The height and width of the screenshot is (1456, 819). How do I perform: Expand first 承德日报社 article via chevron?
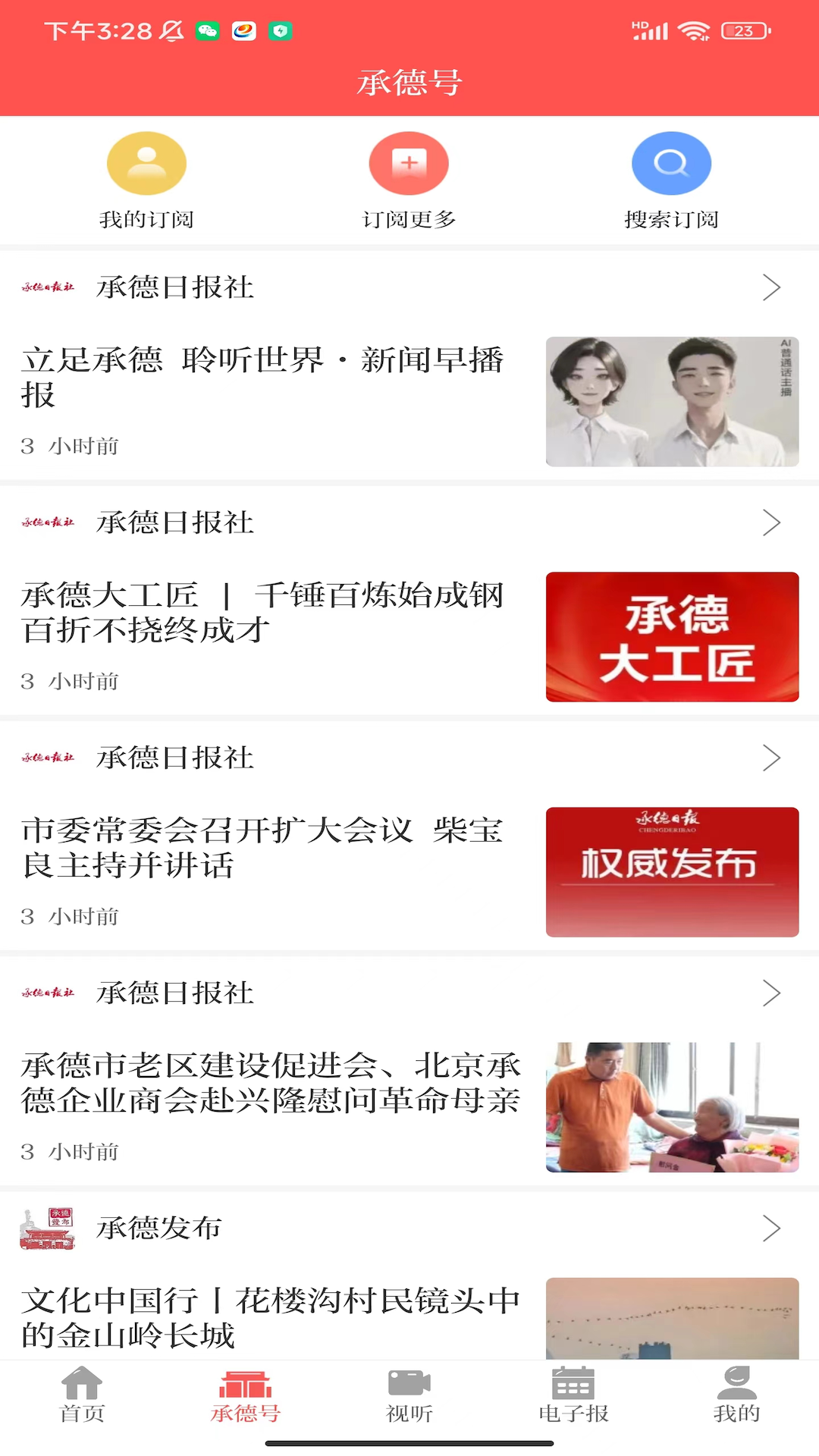(x=773, y=287)
